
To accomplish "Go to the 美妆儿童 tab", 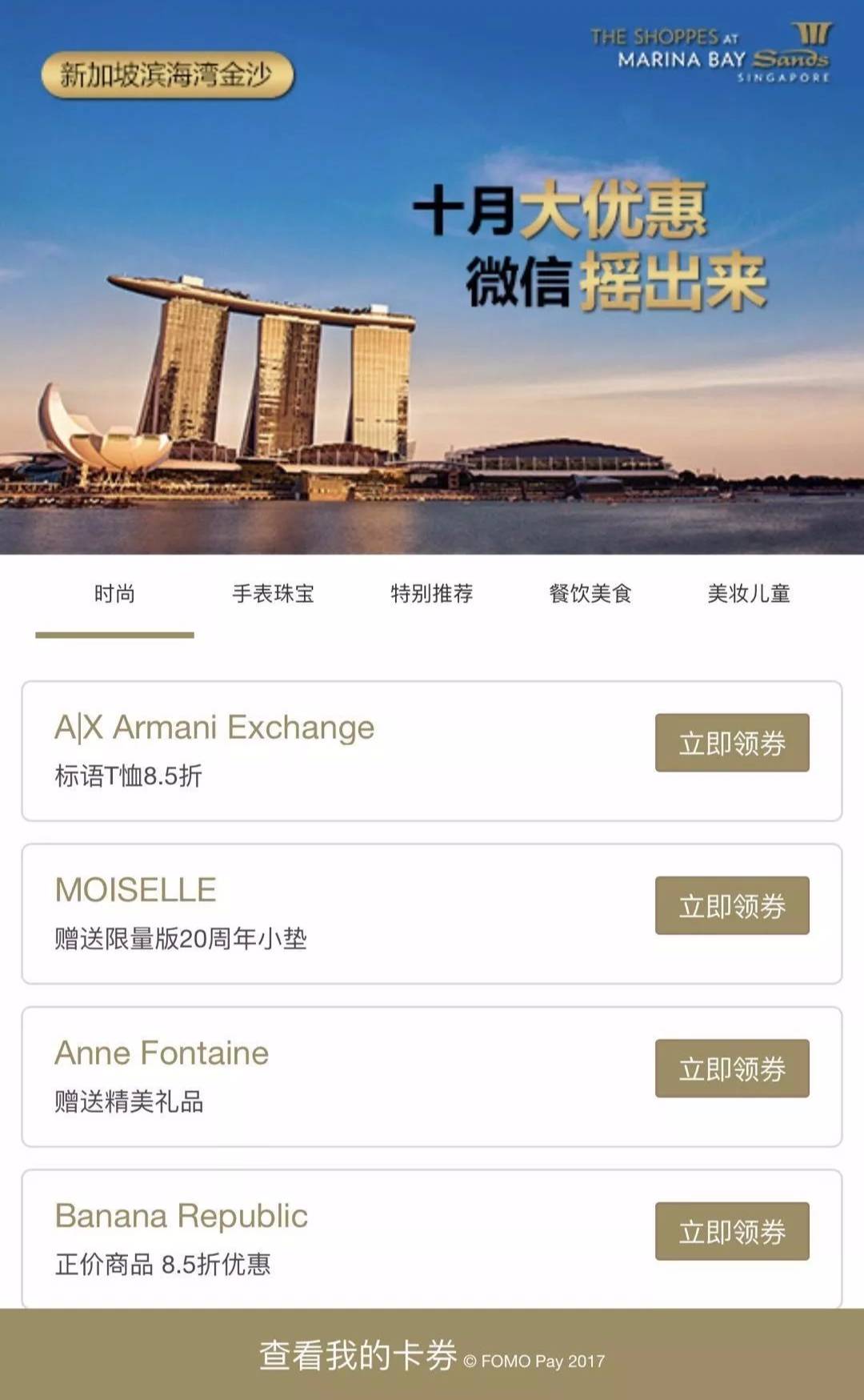I will [748, 594].
